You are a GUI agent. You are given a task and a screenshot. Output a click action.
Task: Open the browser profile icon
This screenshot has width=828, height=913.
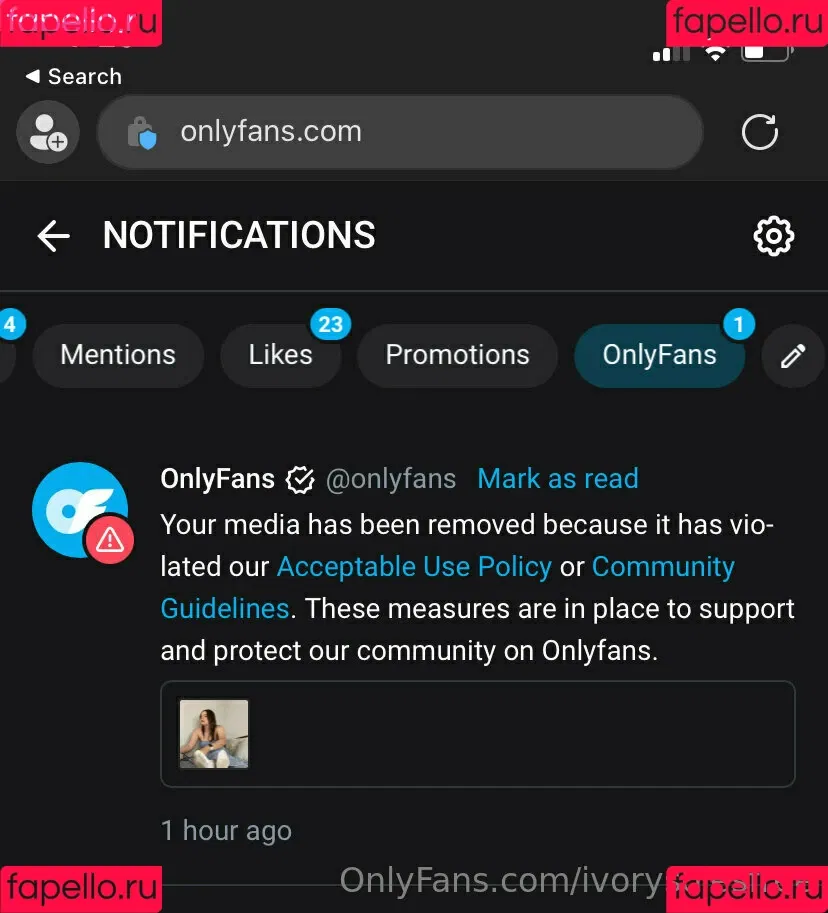[x=47, y=132]
